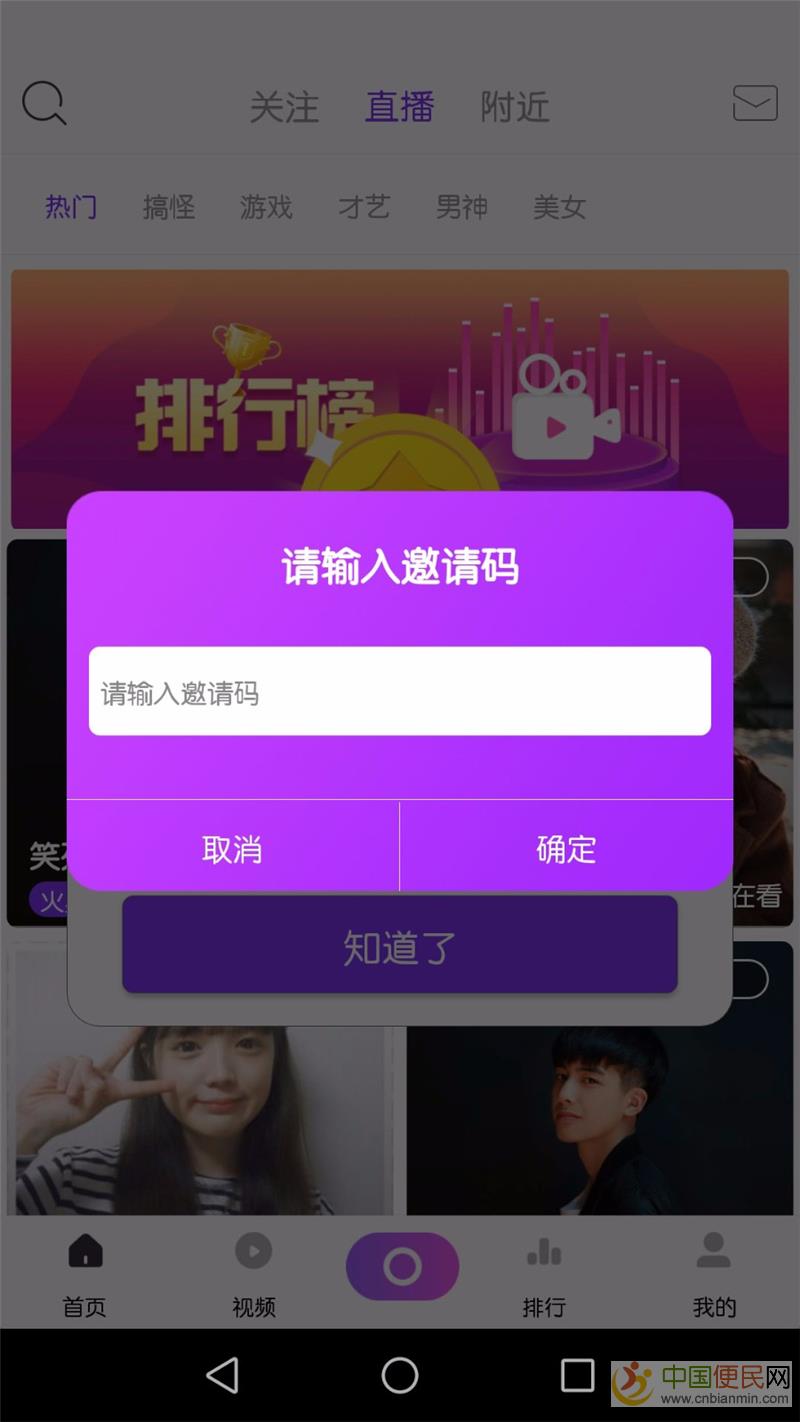Screen dimensions: 800x1422
Task: Select the 才艺 category
Action: [x=363, y=207]
